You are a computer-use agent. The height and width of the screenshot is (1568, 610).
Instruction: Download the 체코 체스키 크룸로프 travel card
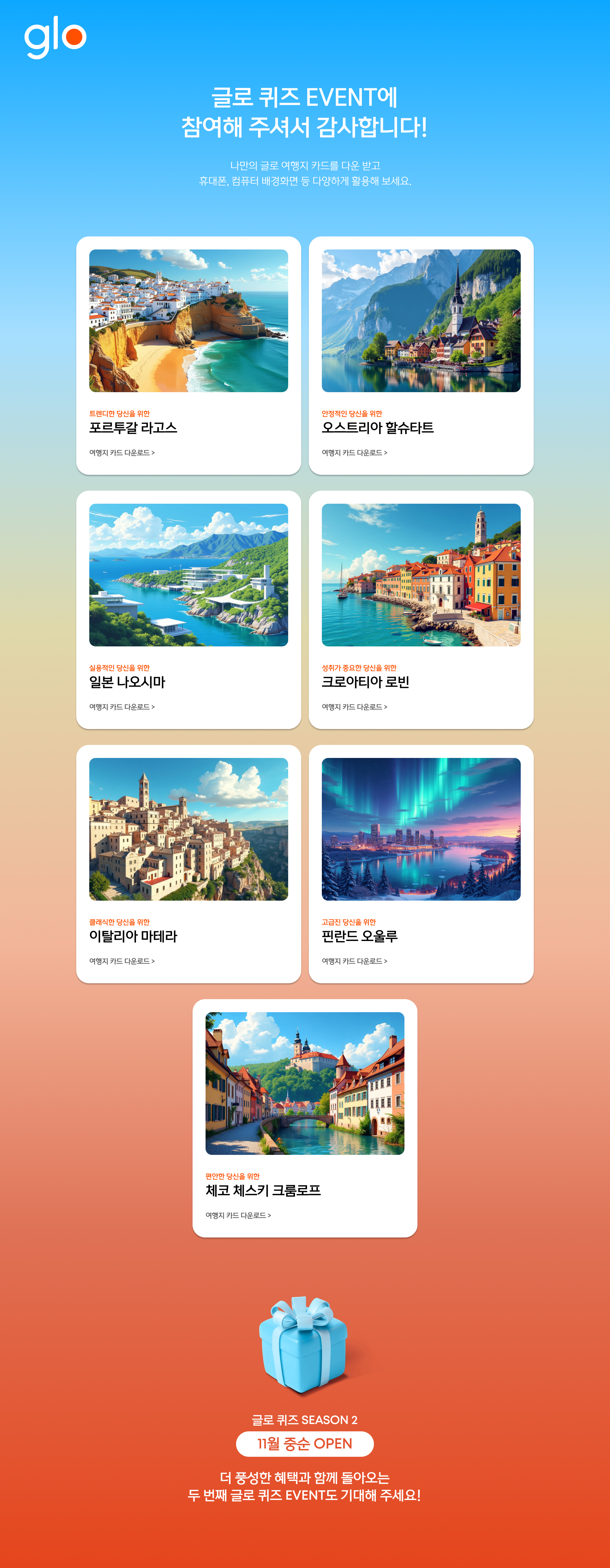click(238, 1216)
